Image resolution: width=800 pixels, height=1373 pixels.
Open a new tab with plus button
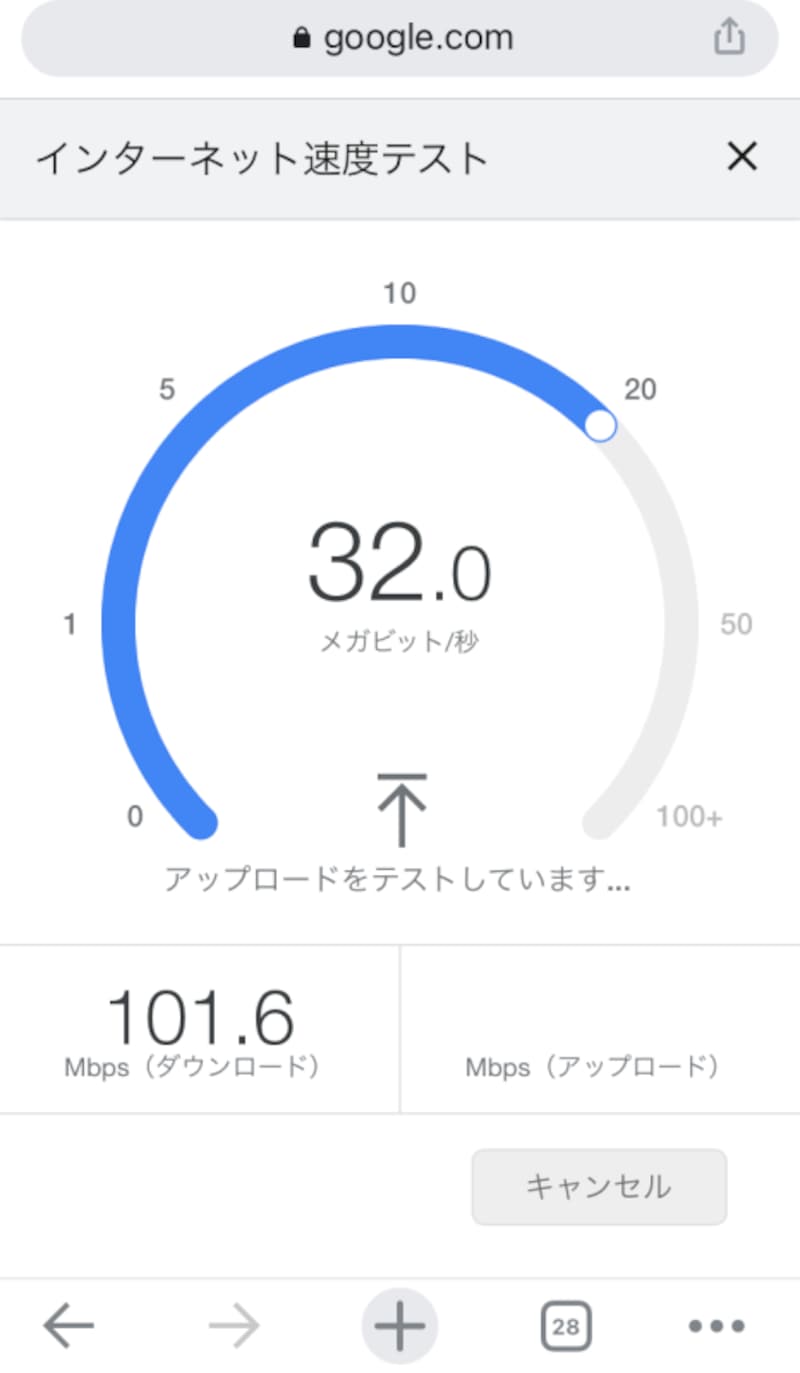click(399, 1327)
